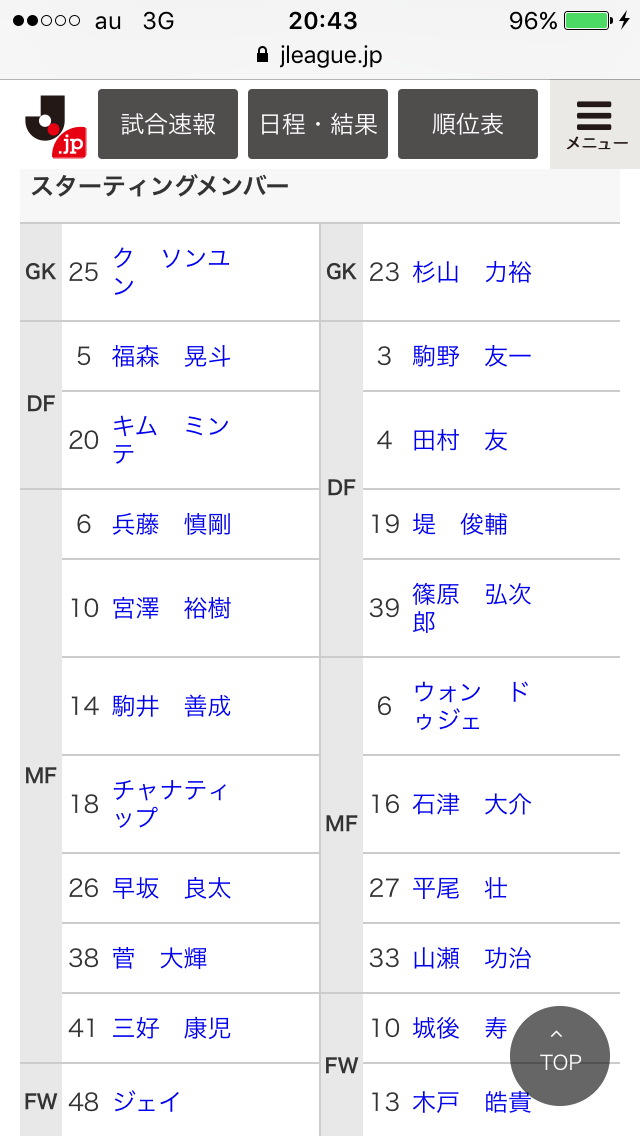
Task: Tap the 篠原 弘次郎 link
Action: [x=471, y=608]
